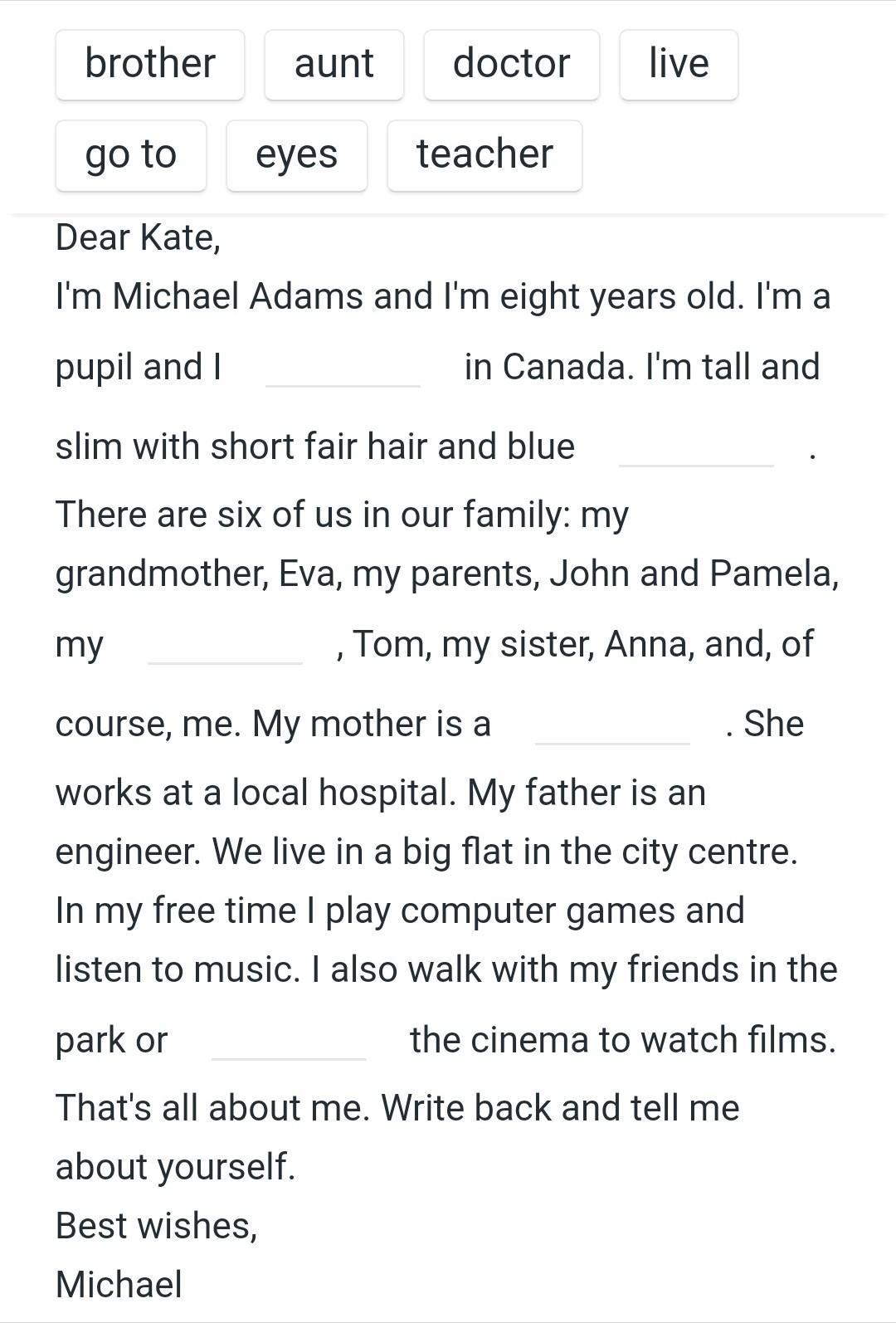The width and height of the screenshot is (896, 1323).
Task: Select the blank after 'hair and blue'
Action: pyautogui.click(x=696, y=449)
